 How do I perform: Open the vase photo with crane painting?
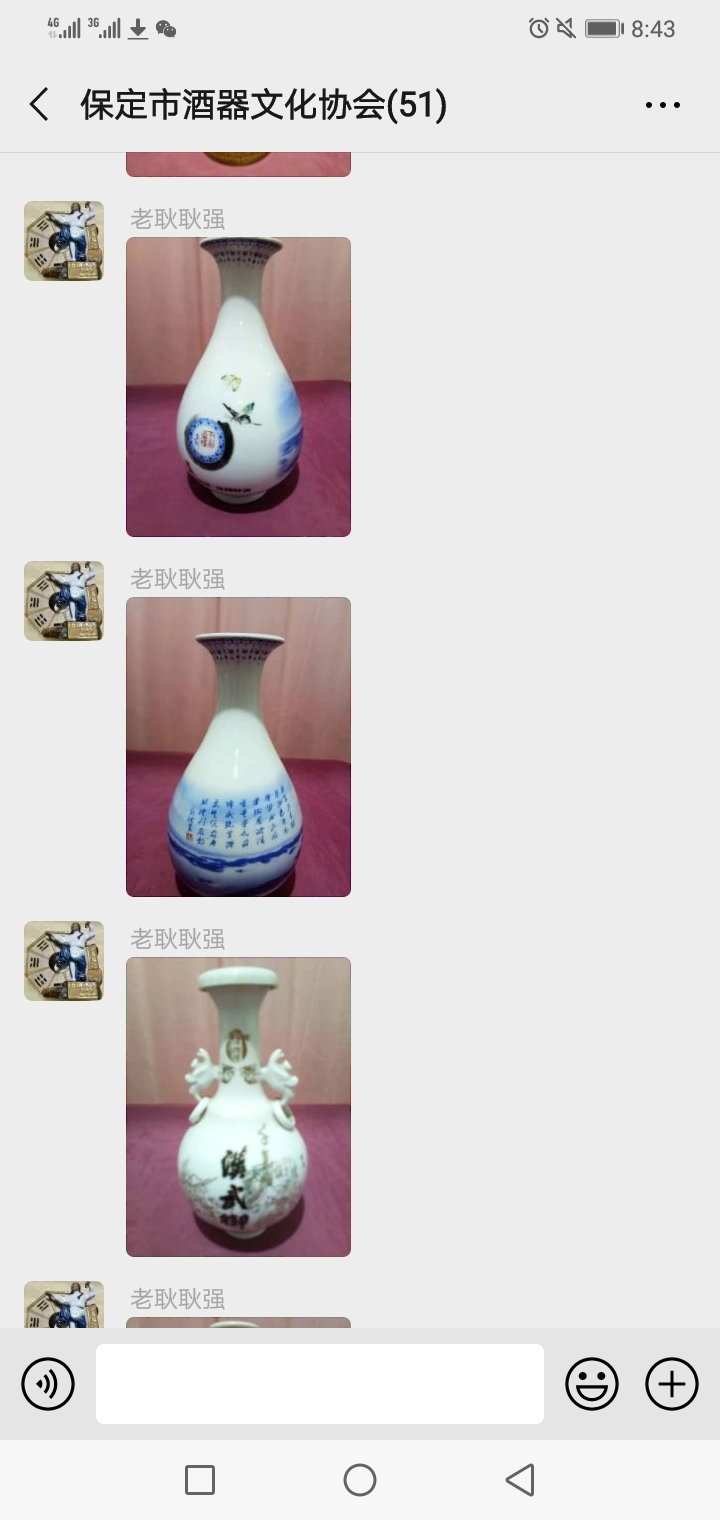(238, 387)
